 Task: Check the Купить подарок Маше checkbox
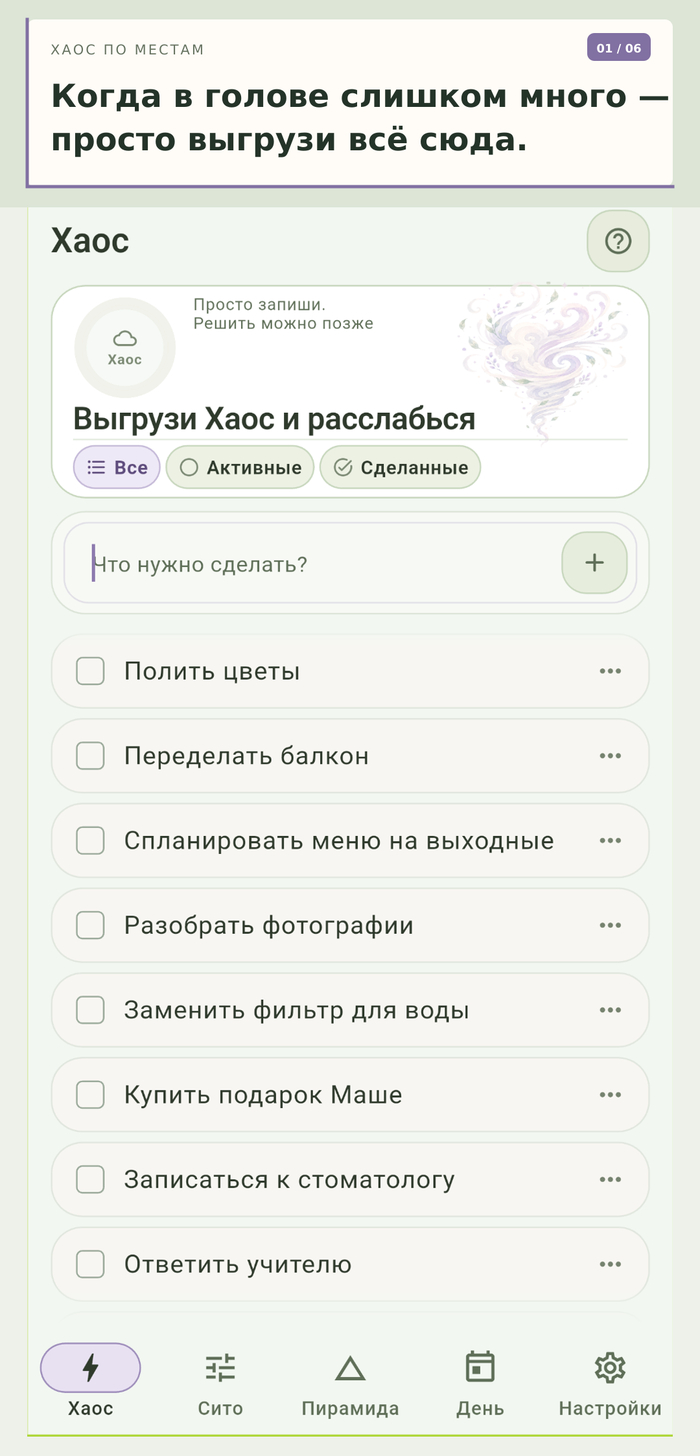point(91,1095)
